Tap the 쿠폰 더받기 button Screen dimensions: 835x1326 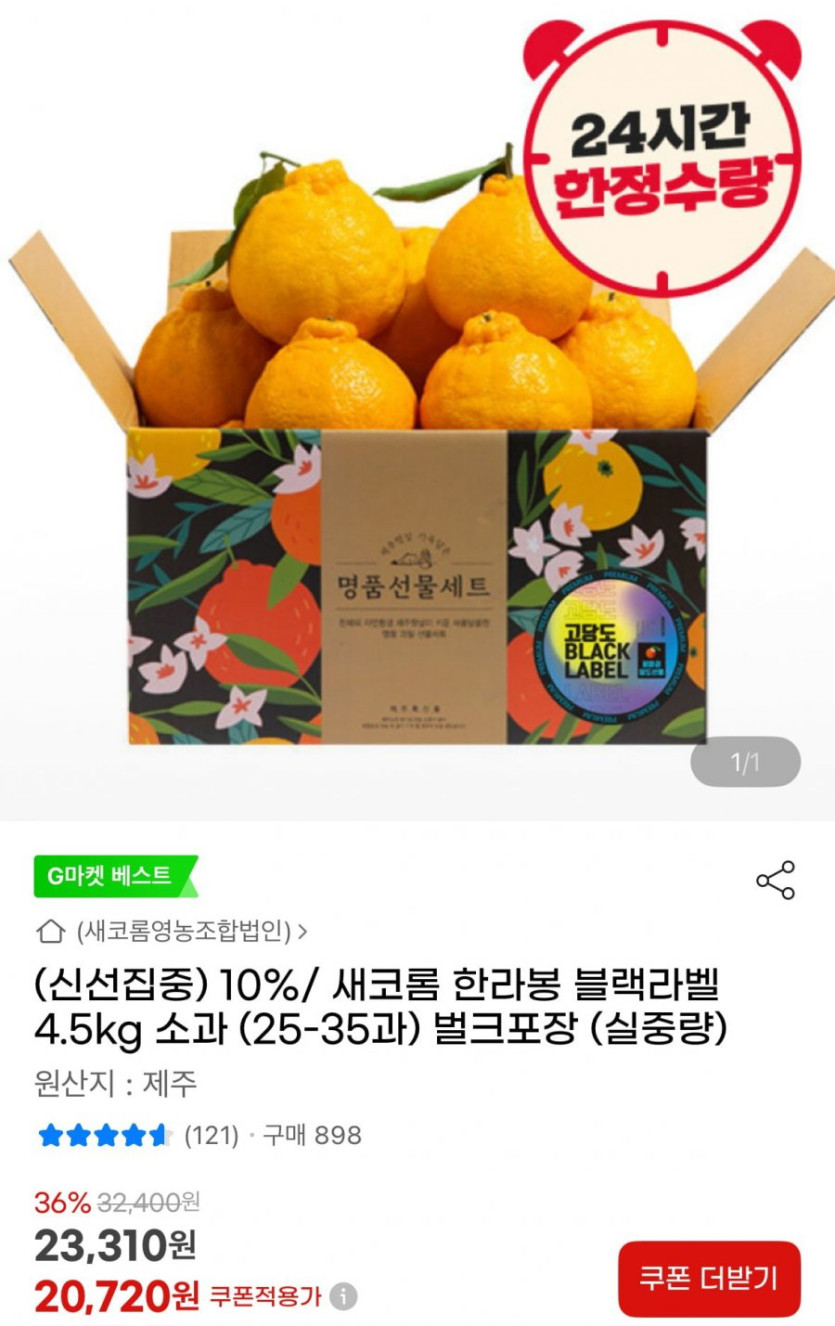click(709, 1278)
